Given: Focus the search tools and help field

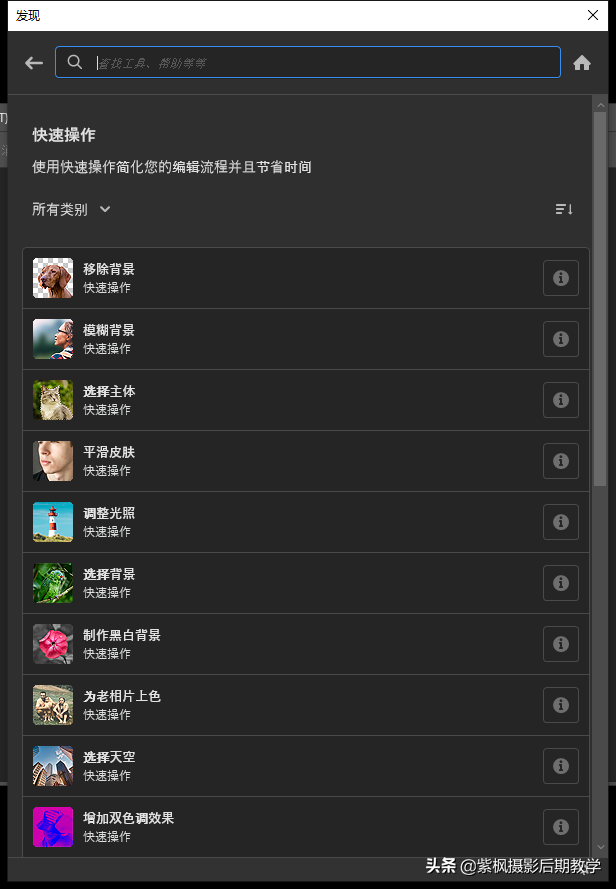Looking at the screenshot, I should click(320, 62).
